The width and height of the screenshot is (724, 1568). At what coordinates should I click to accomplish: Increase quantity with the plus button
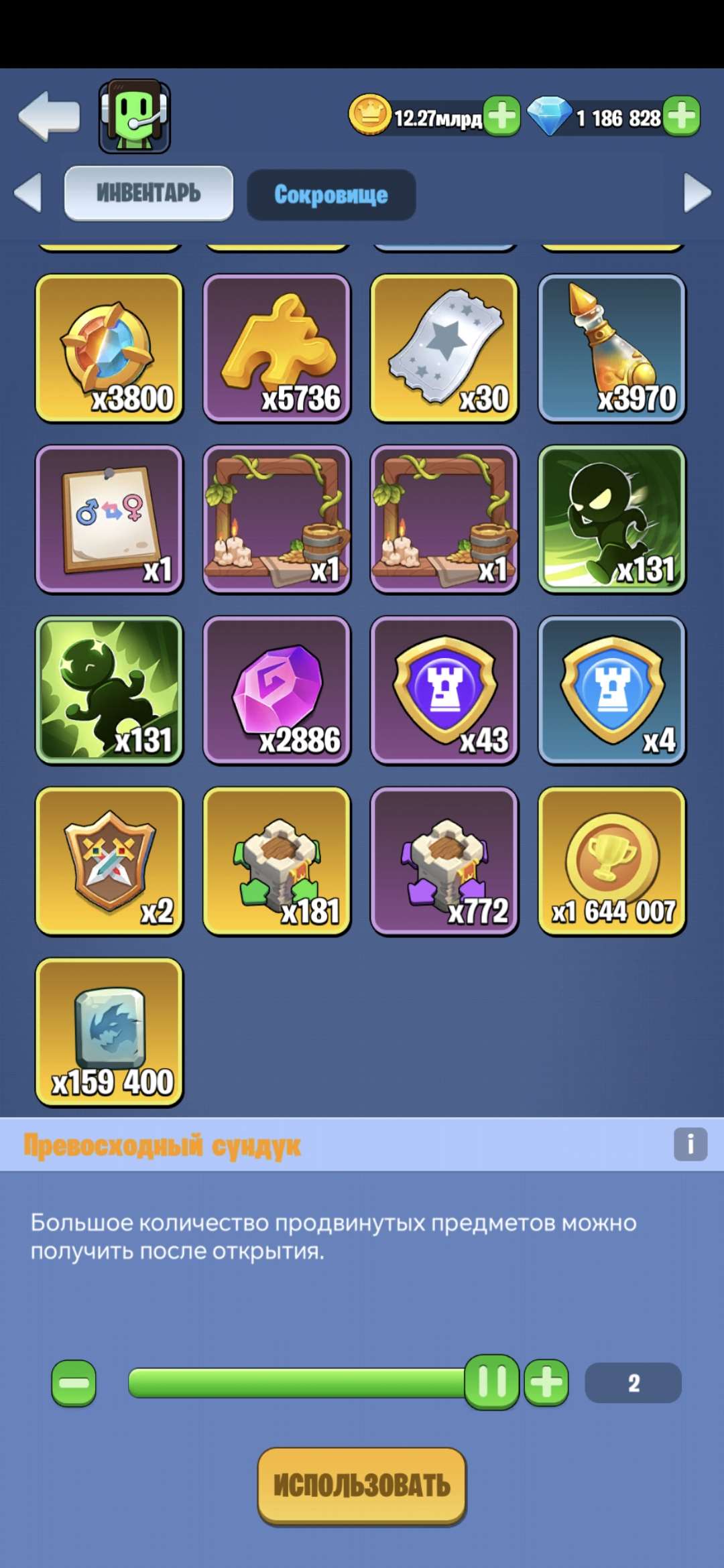click(x=546, y=1383)
